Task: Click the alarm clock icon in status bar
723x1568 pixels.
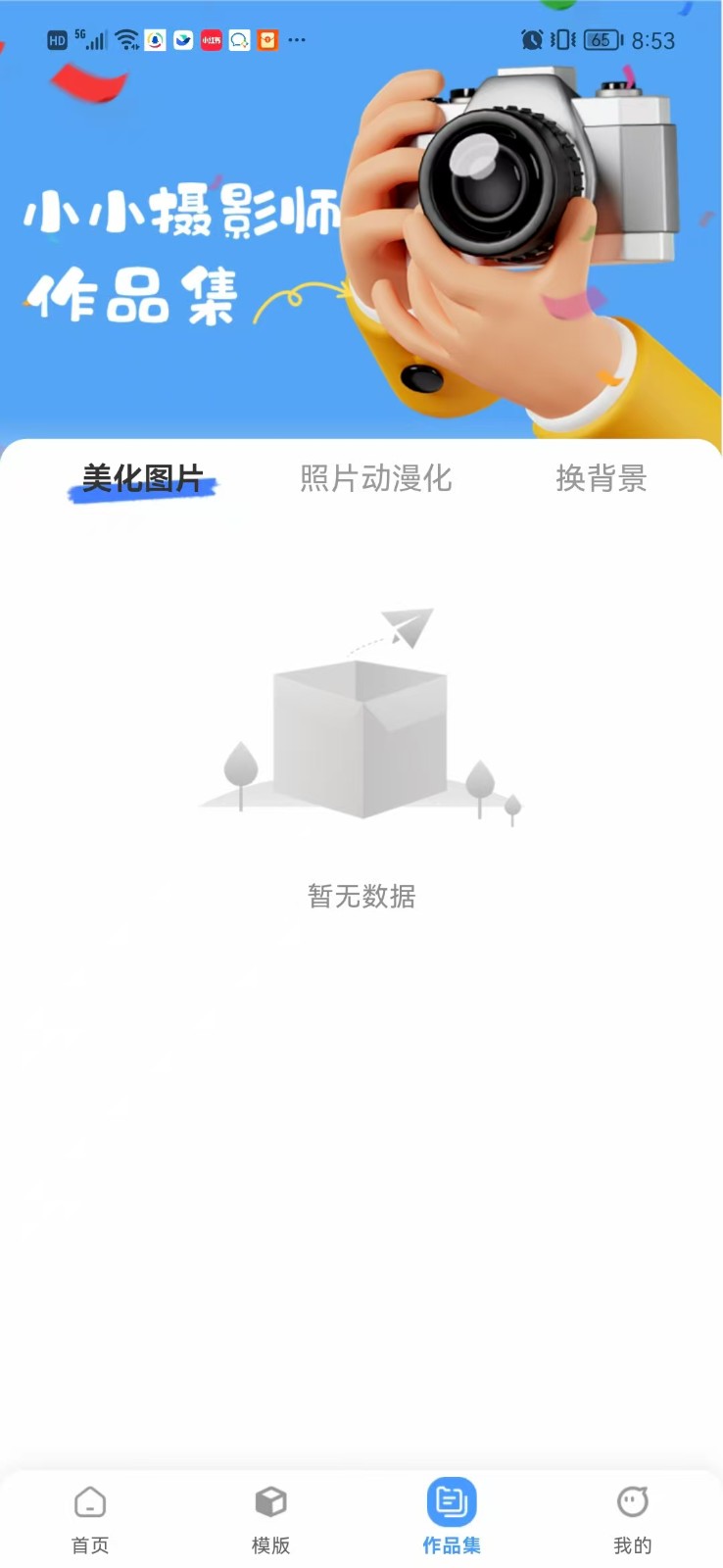Action: tap(532, 39)
